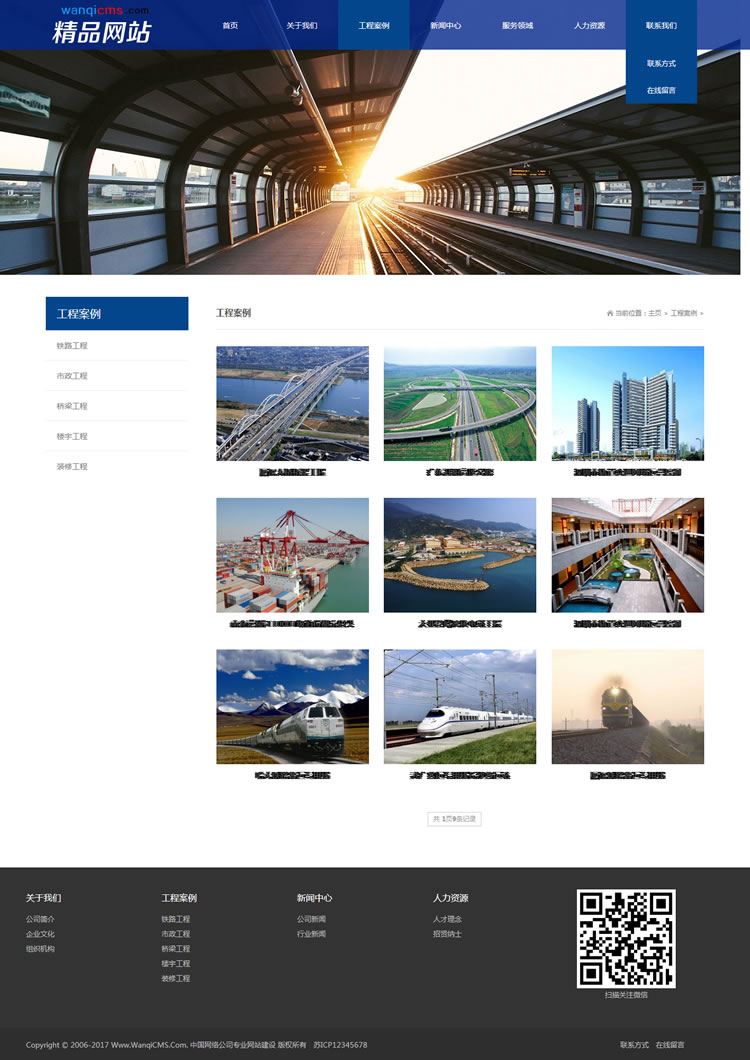Open the white high-speed train project tile
The height and width of the screenshot is (1060, 750).
[x=460, y=707]
